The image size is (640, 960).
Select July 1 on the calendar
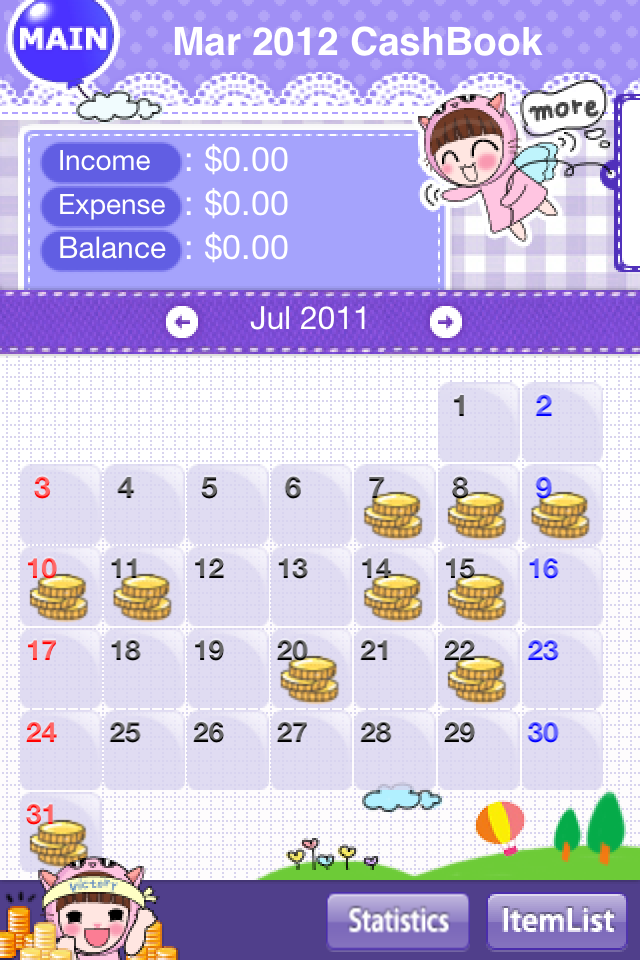(477, 422)
